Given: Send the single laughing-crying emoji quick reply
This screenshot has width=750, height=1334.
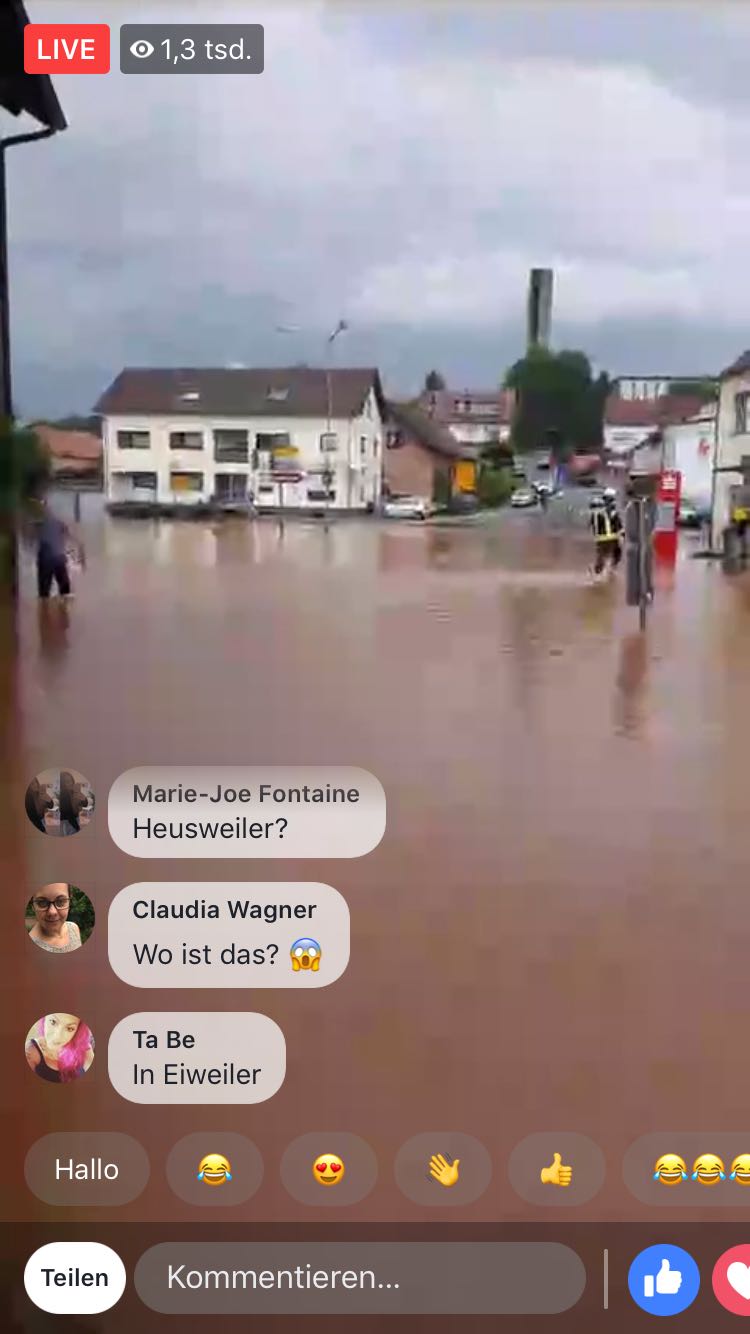Looking at the screenshot, I should tap(214, 1169).
